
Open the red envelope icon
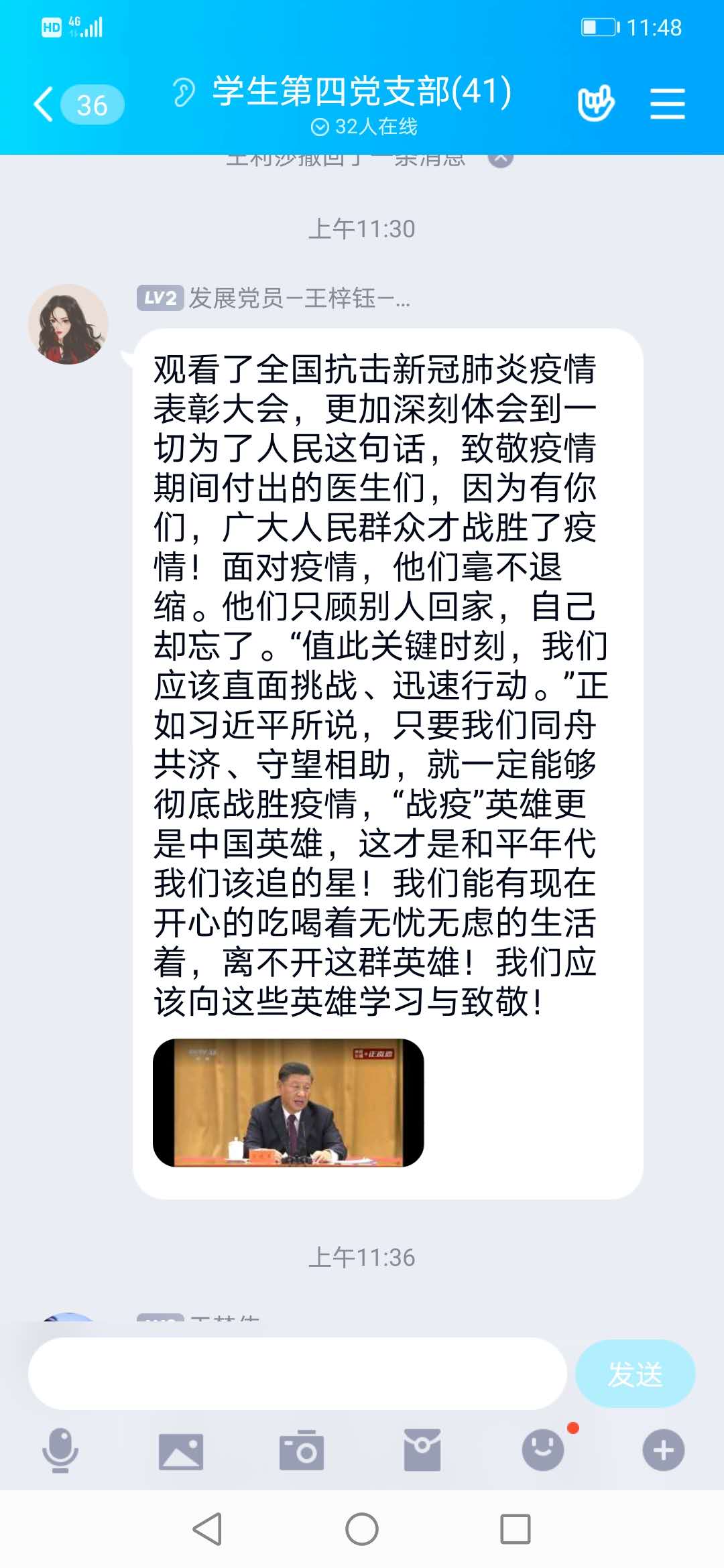(x=422, y=1450)
